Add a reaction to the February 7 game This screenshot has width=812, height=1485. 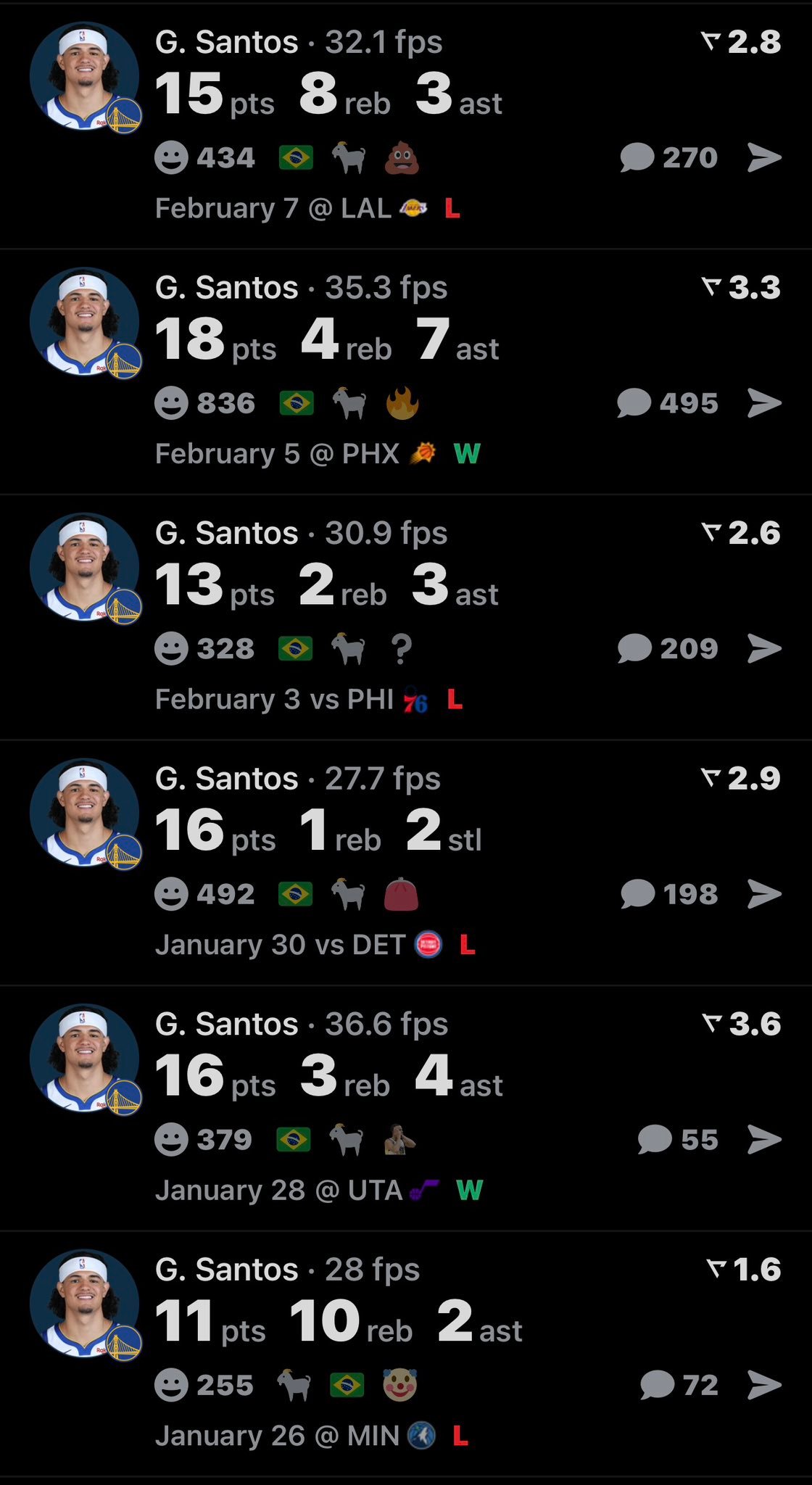tap(172, 157)
